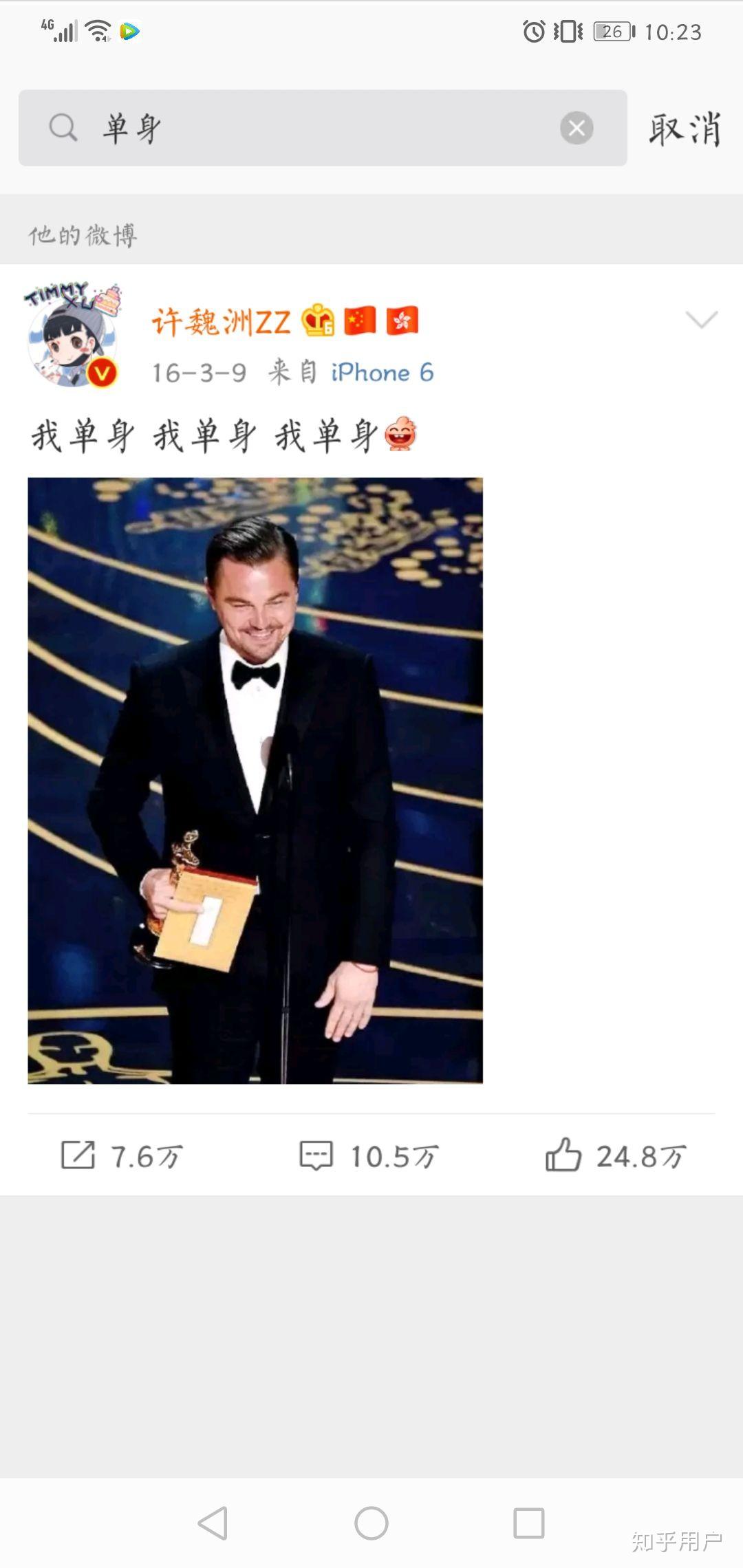Clear the search text with the X button
743x1568 pixels.
pos(577,128)
